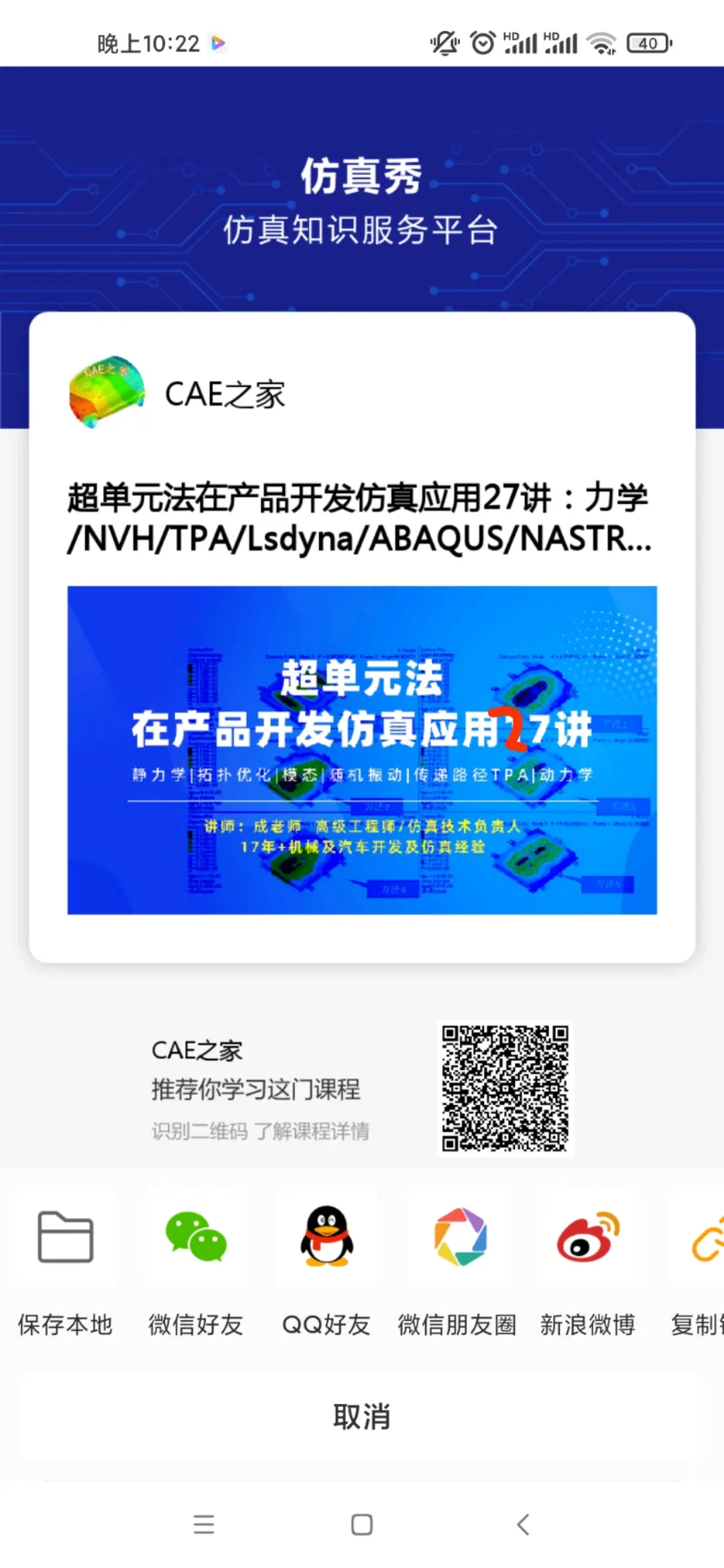
Task: Go back with the system back button
Action: click(524, 1524)
